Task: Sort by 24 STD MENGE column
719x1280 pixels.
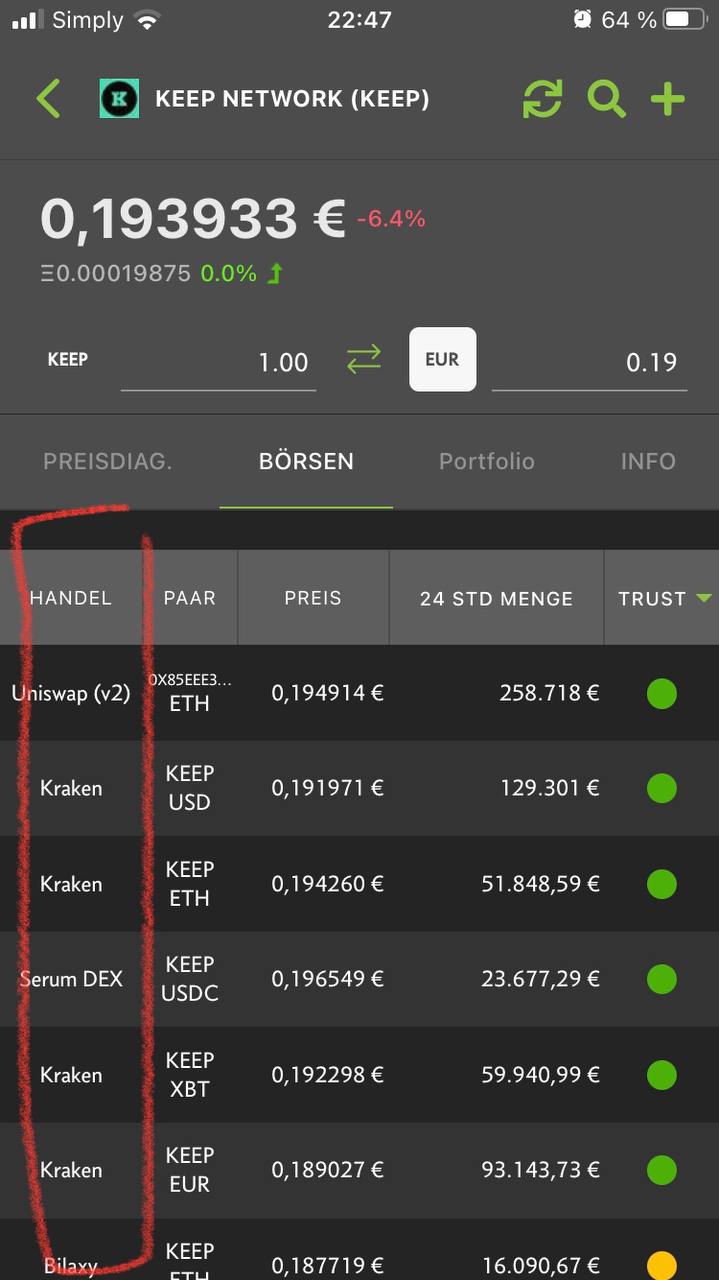Action: (496, 598)
